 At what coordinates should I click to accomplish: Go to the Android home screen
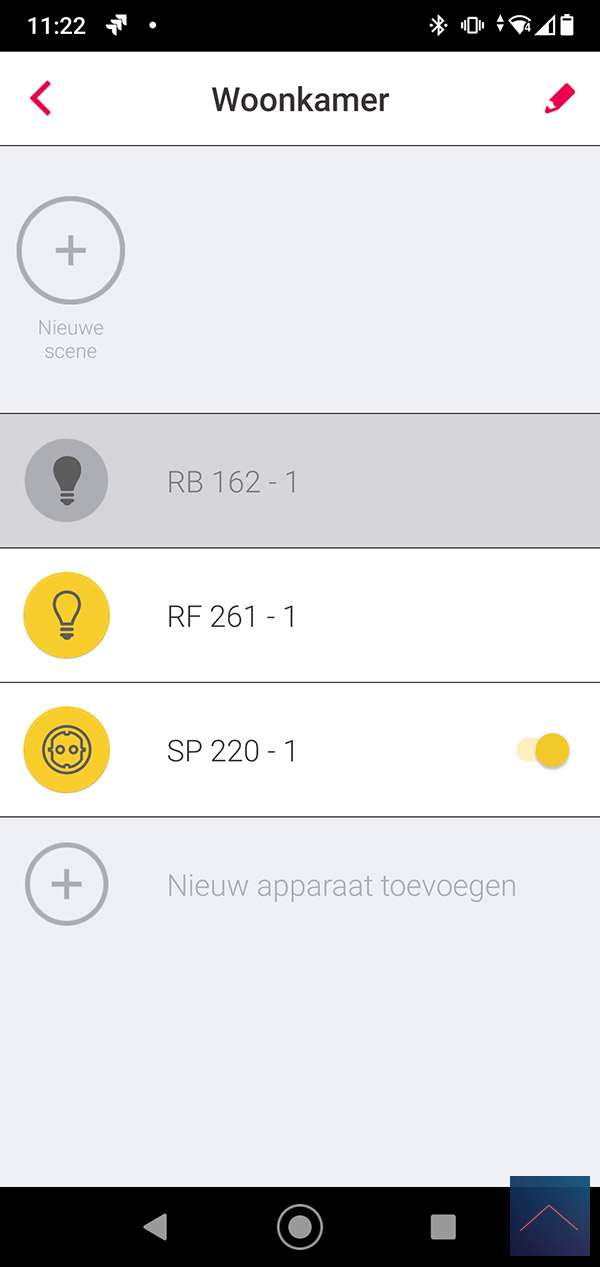coord(300,1227)
